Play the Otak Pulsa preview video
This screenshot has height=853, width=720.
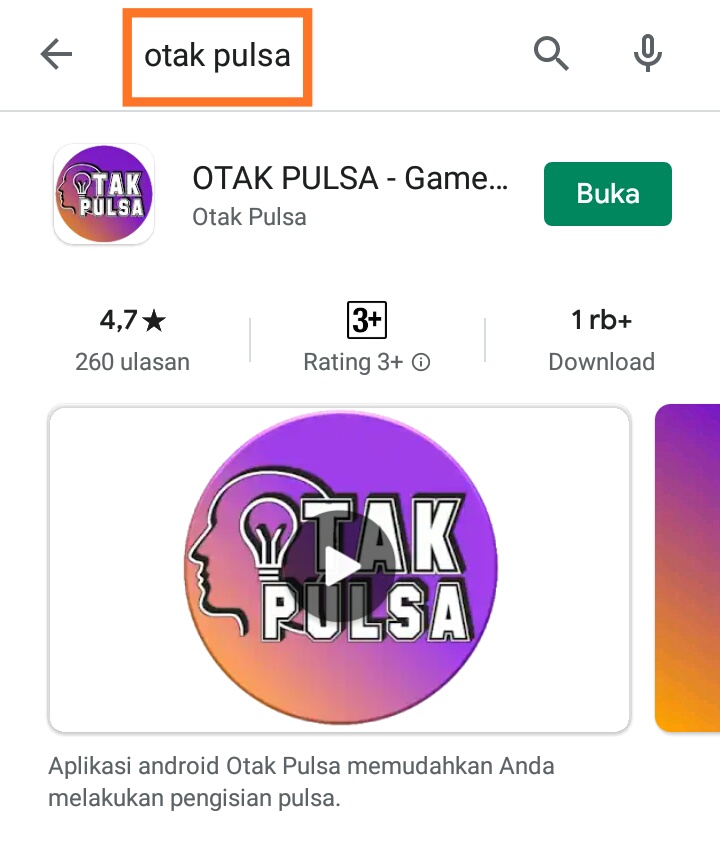click(x=340, y=568)
